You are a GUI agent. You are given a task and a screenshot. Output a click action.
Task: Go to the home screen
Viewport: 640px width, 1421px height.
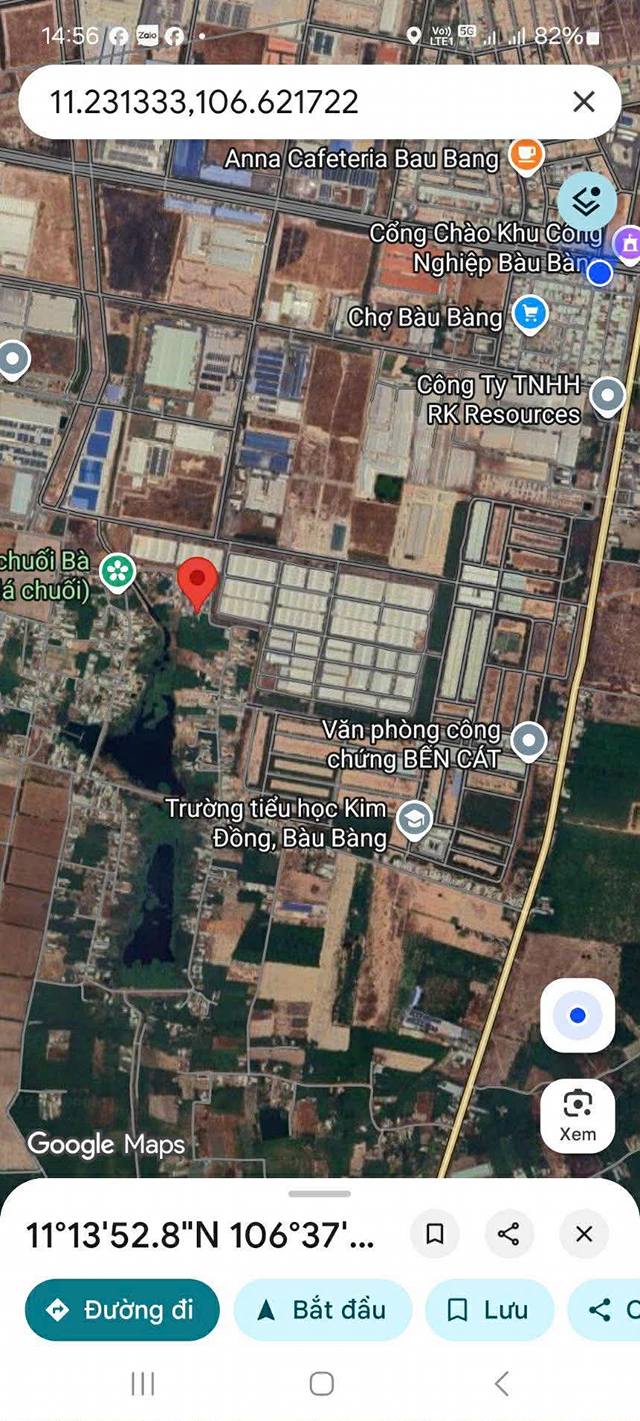point(321,1383)
